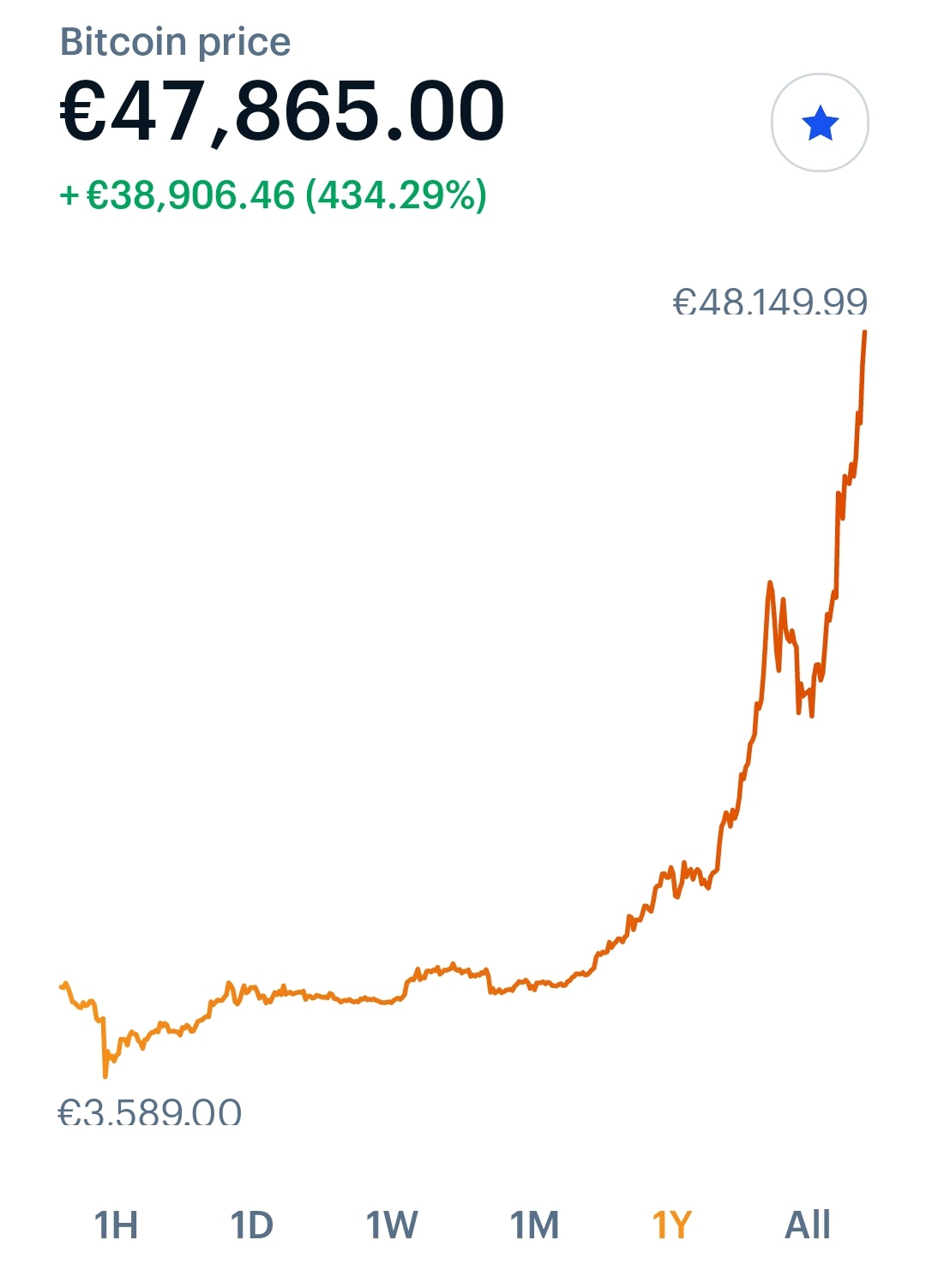This screenshot has height=1288, width=926.
Task: Select the 1D time range
Action: click(251, 1225)
